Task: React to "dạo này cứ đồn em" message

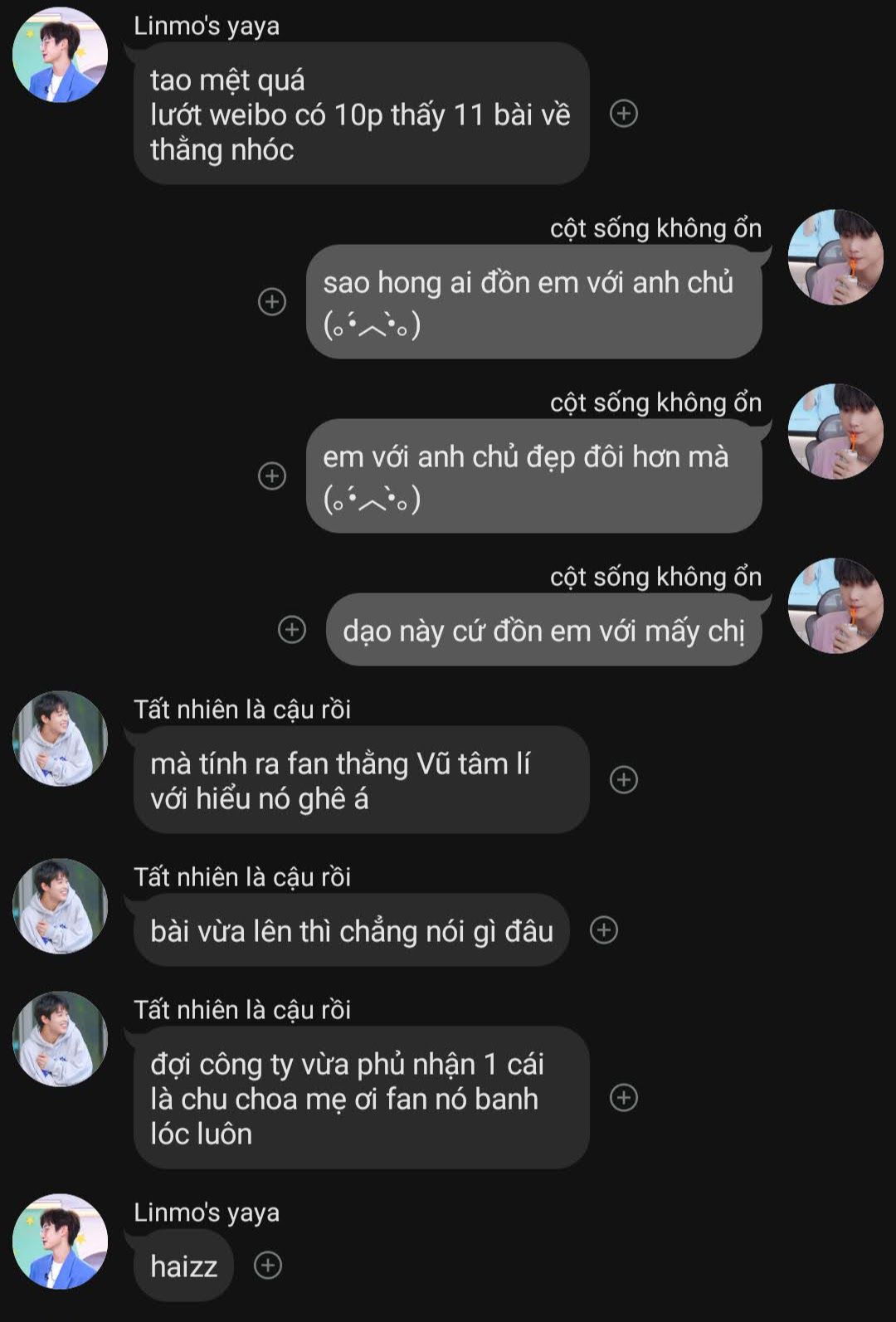Action: click(x=291, y=630)
